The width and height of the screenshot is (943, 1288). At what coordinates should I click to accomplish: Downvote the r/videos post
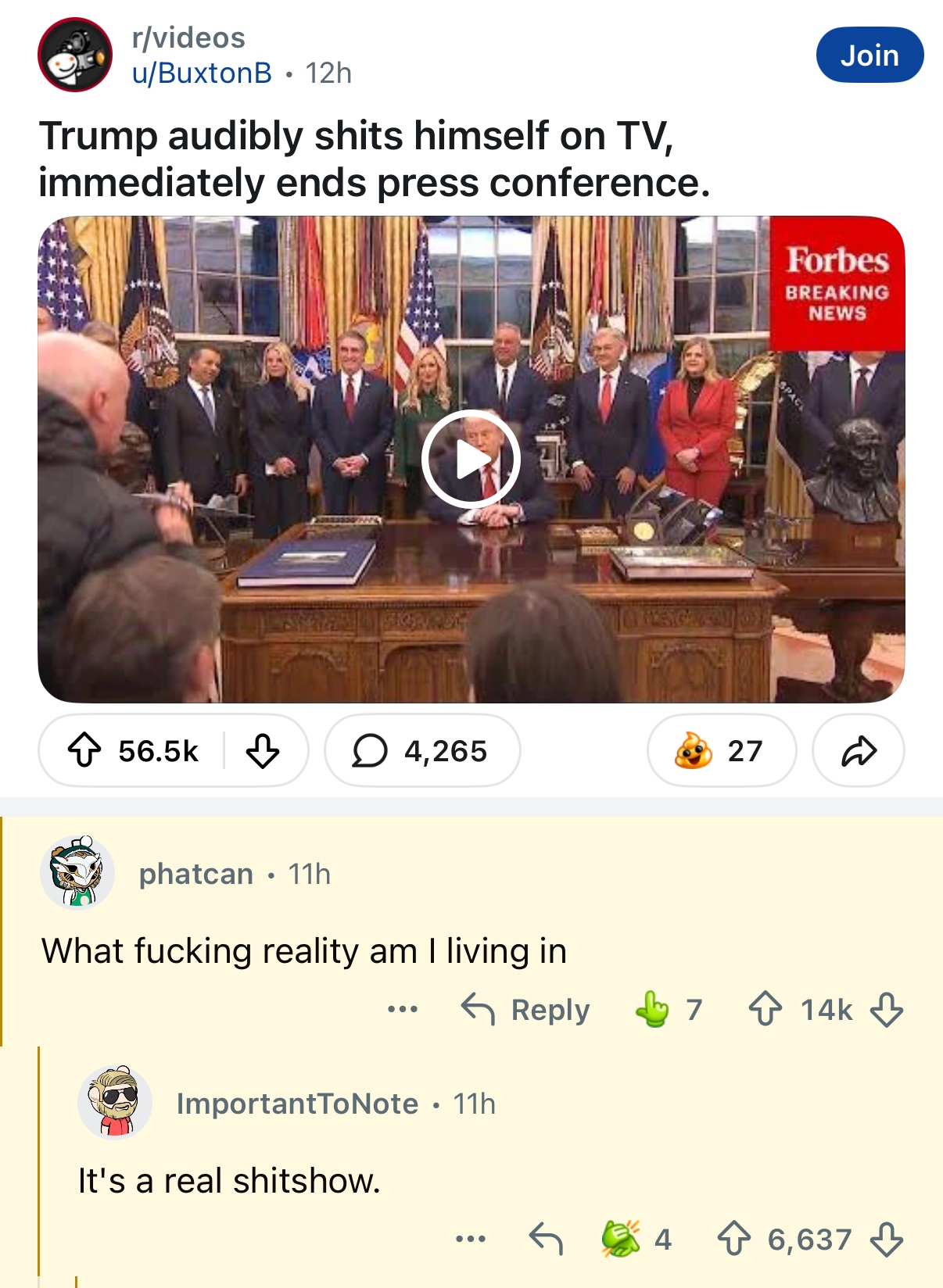pos(263,751)
